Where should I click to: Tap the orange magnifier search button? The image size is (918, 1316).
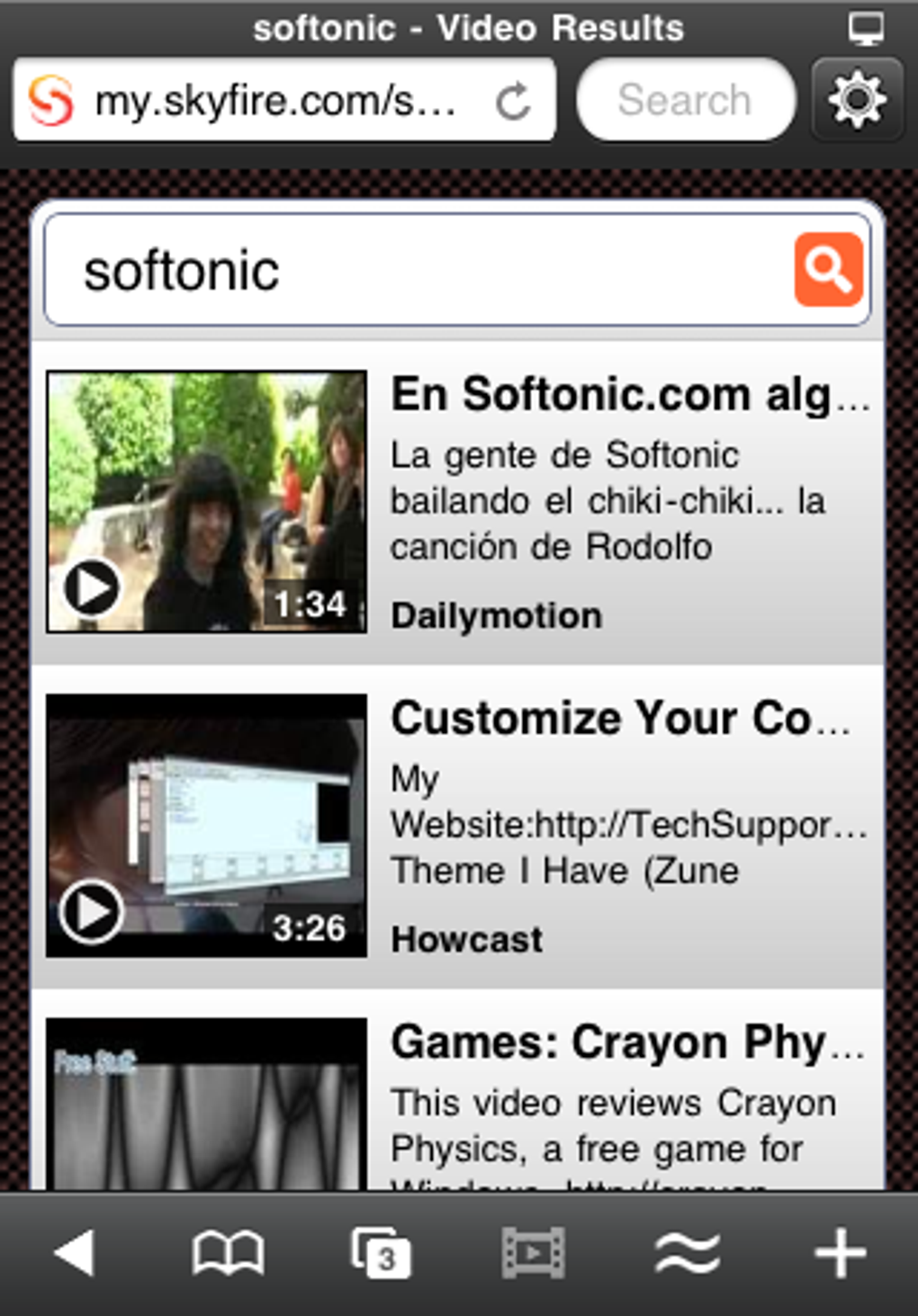click(x=828, y=270)
